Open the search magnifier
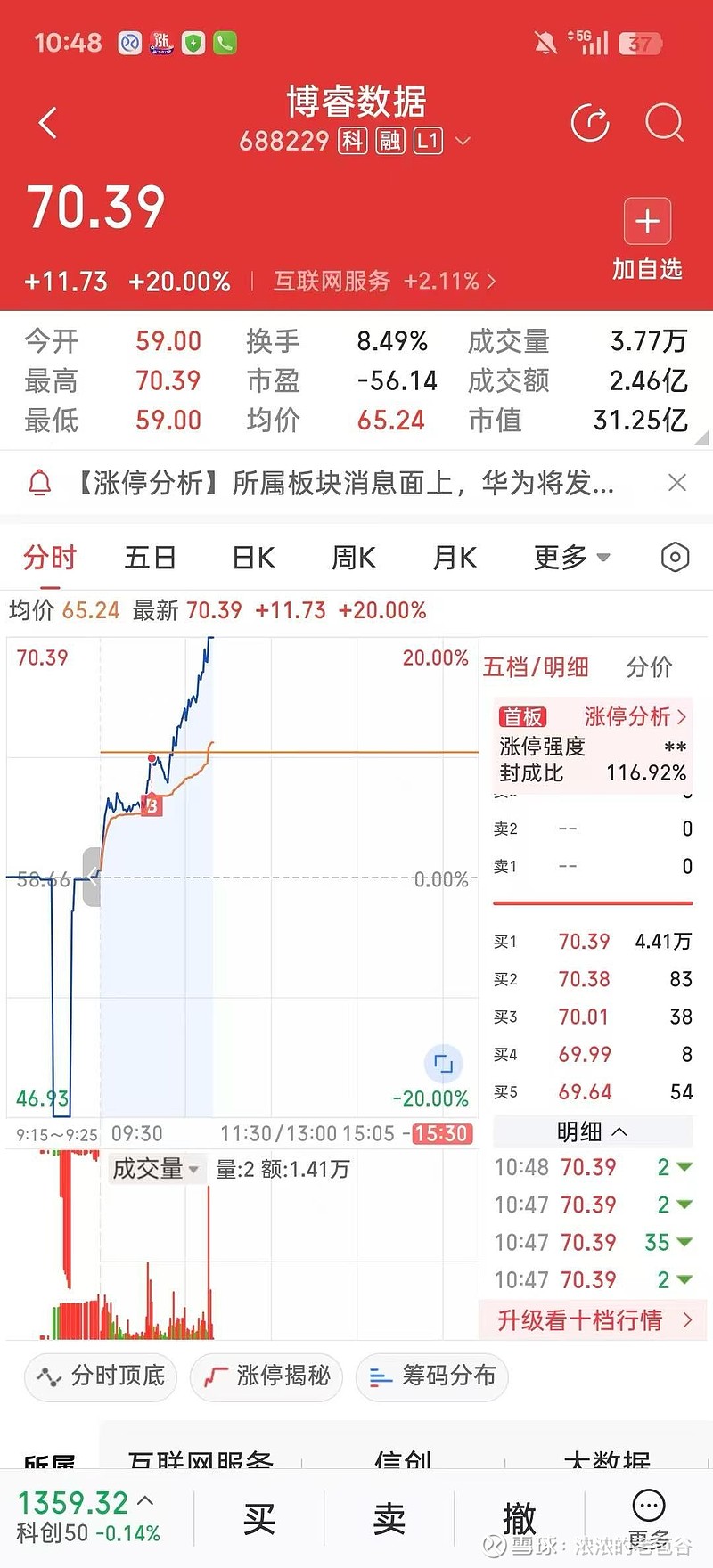 663,123
